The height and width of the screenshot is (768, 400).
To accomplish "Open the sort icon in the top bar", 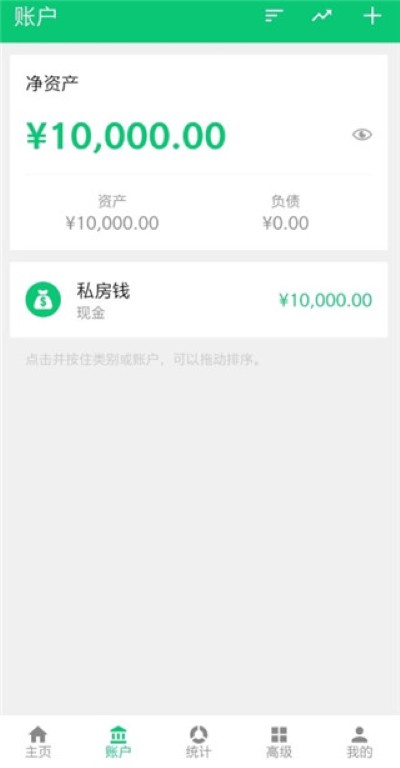I will (274, 16).
